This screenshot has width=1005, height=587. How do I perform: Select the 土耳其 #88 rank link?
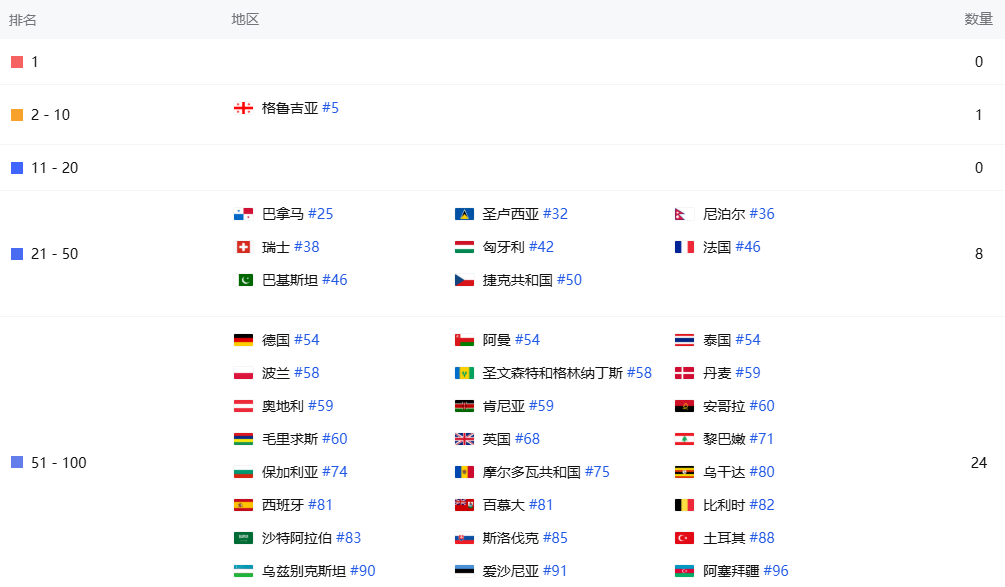tap(761, 538)
